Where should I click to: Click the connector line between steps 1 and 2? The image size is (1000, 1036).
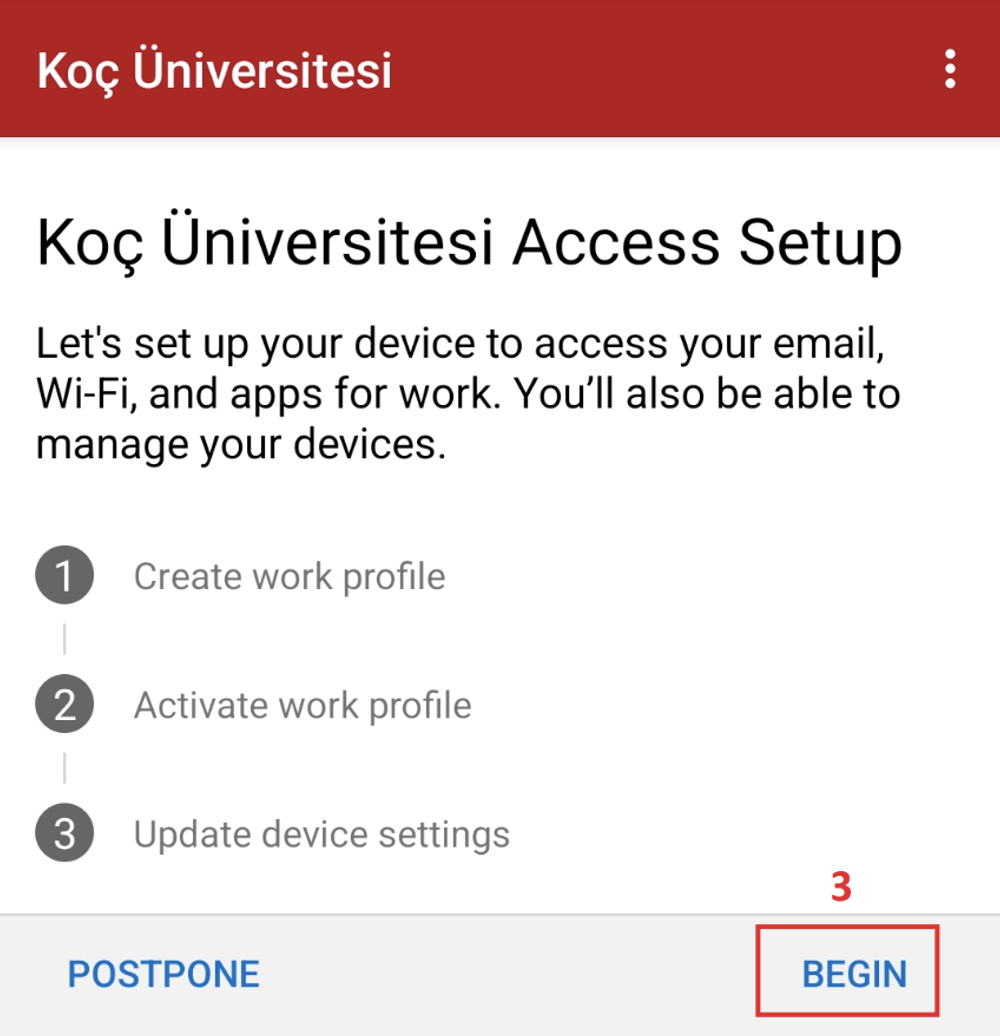point(64,639)
